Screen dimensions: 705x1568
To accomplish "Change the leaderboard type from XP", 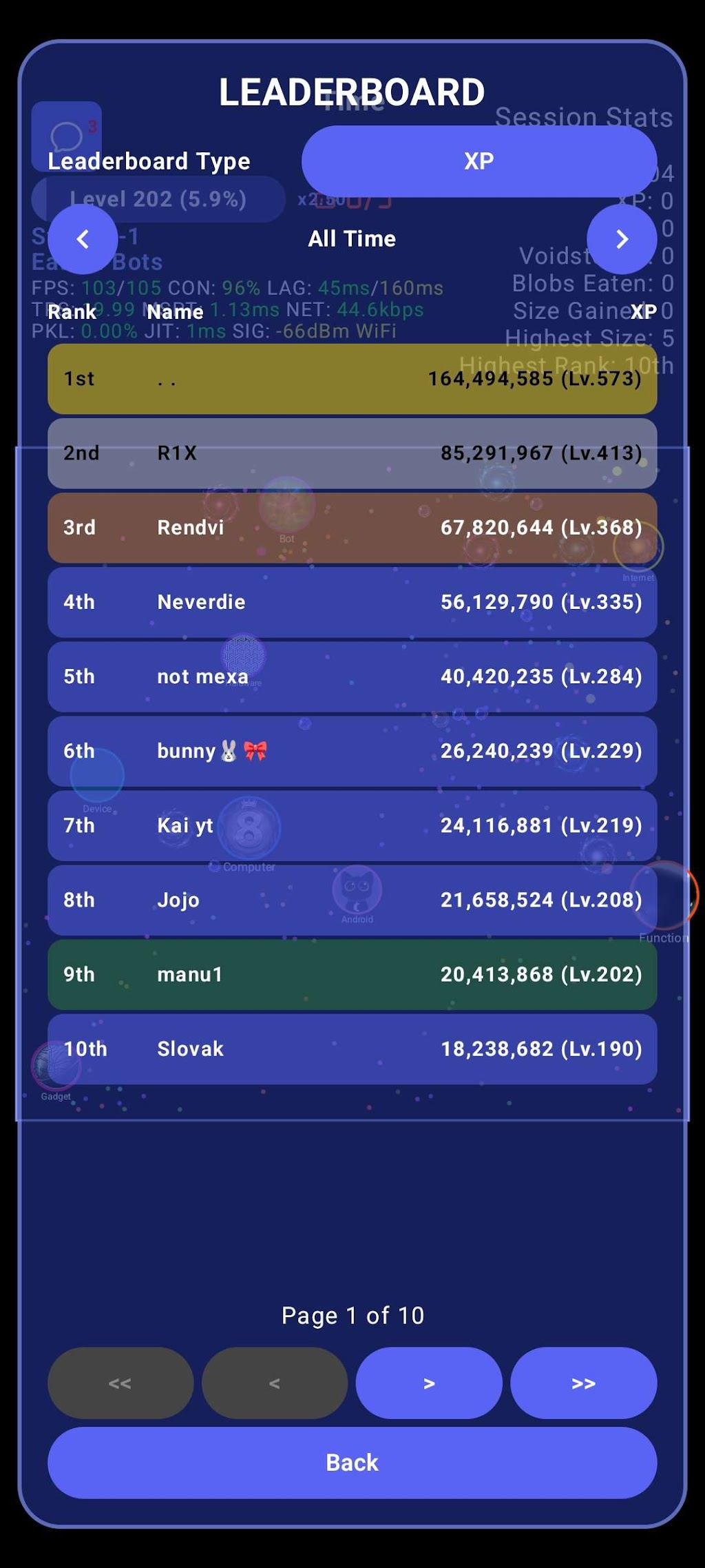I will (479, 161).
